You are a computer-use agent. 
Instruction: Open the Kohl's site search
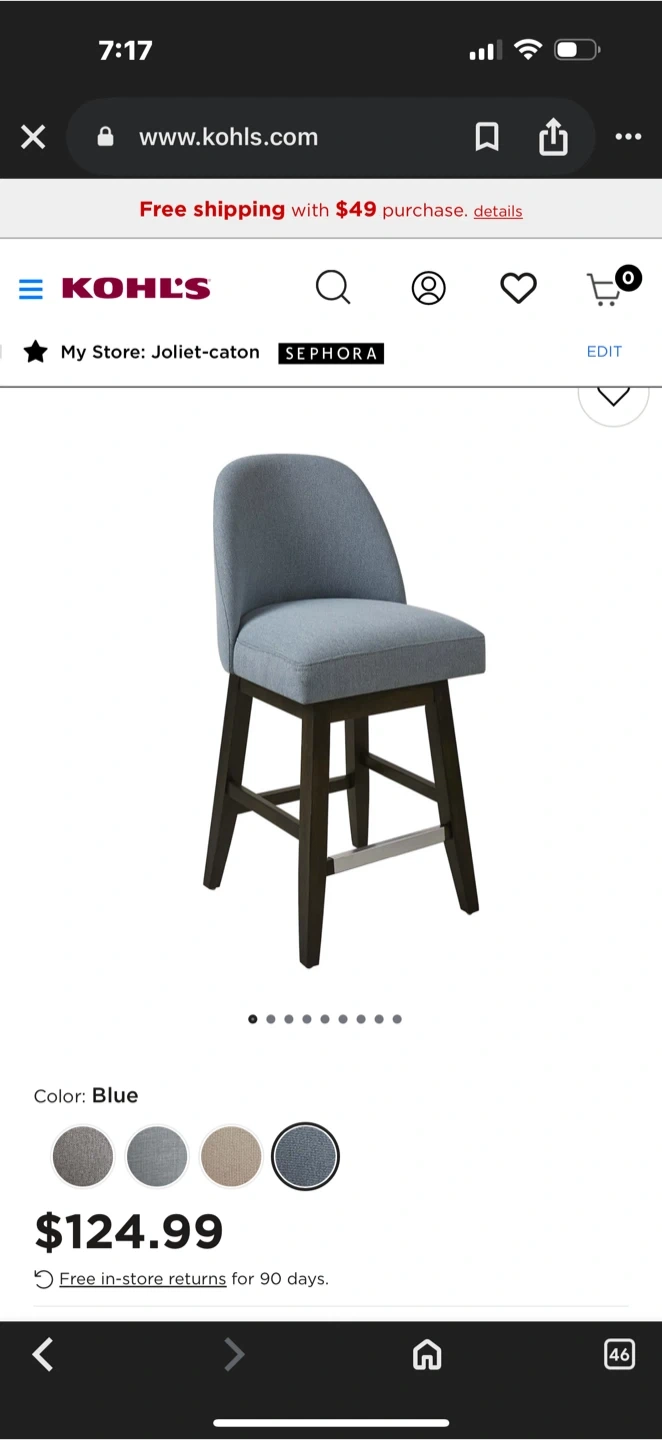coord(333,288)
